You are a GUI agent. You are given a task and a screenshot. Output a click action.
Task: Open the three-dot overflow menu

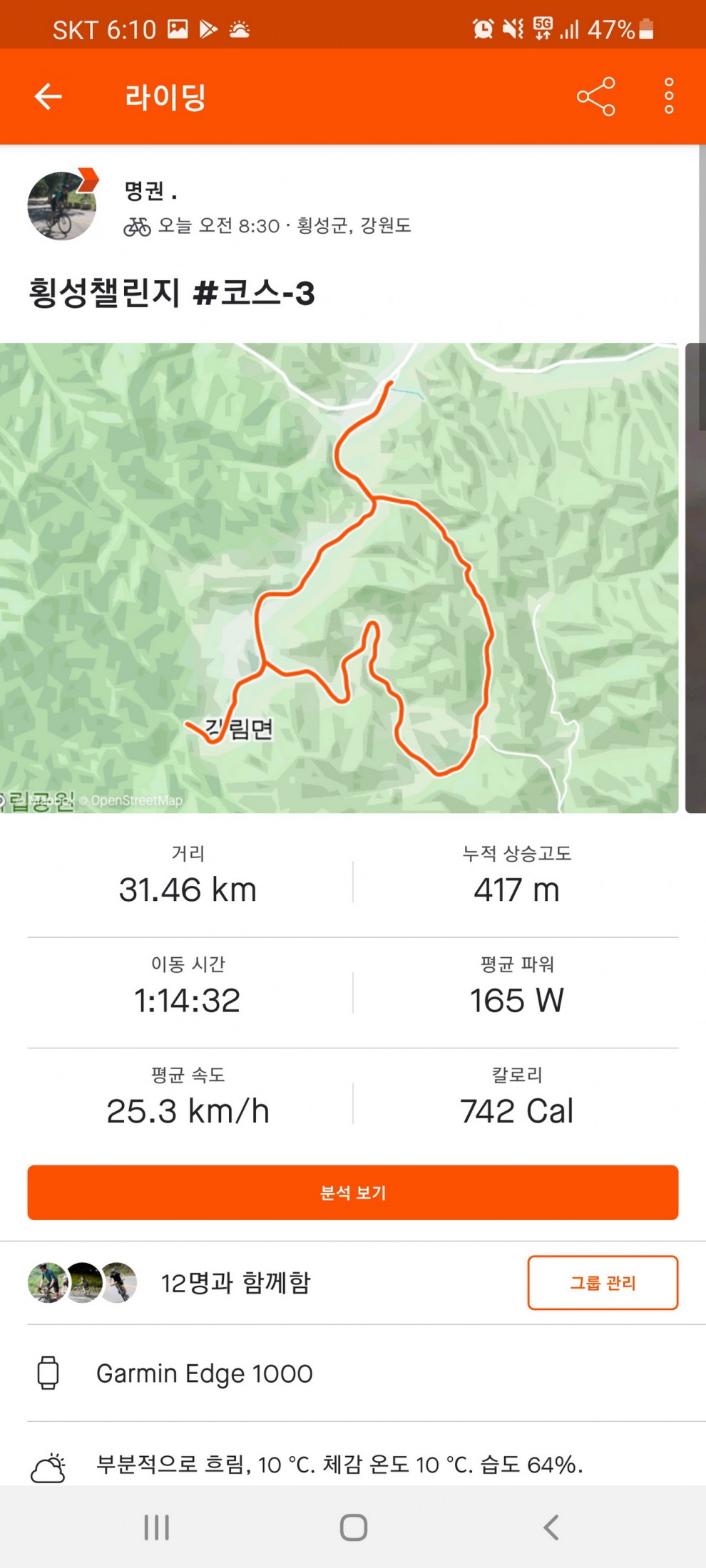pos(668,96)
